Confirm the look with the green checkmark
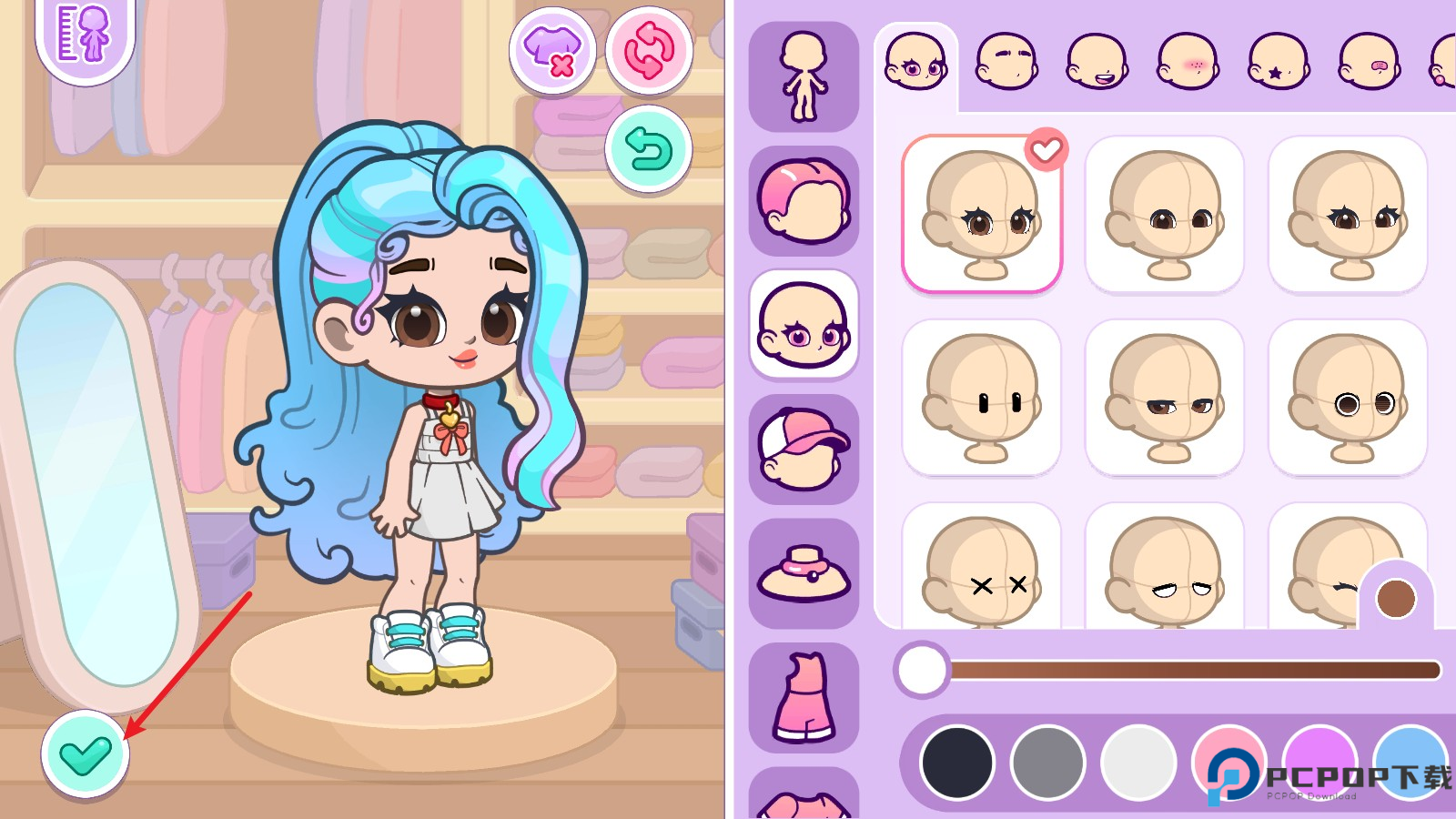Image resolution: width=1456 pixels, height=819 pixels. pyautogui.click(x=86, y=754)
